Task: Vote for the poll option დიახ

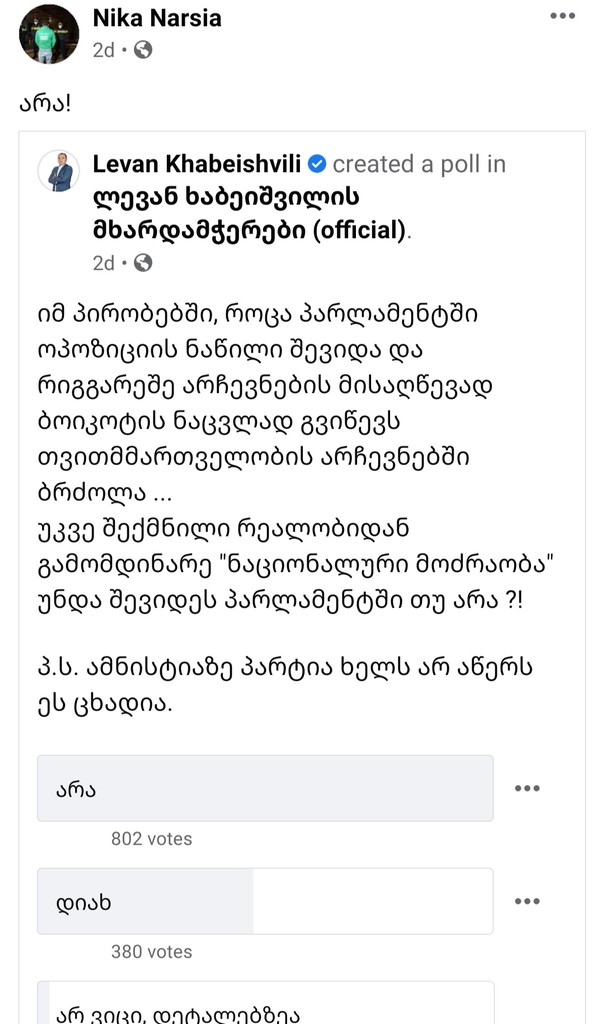Action: click(x=265, y=901)
